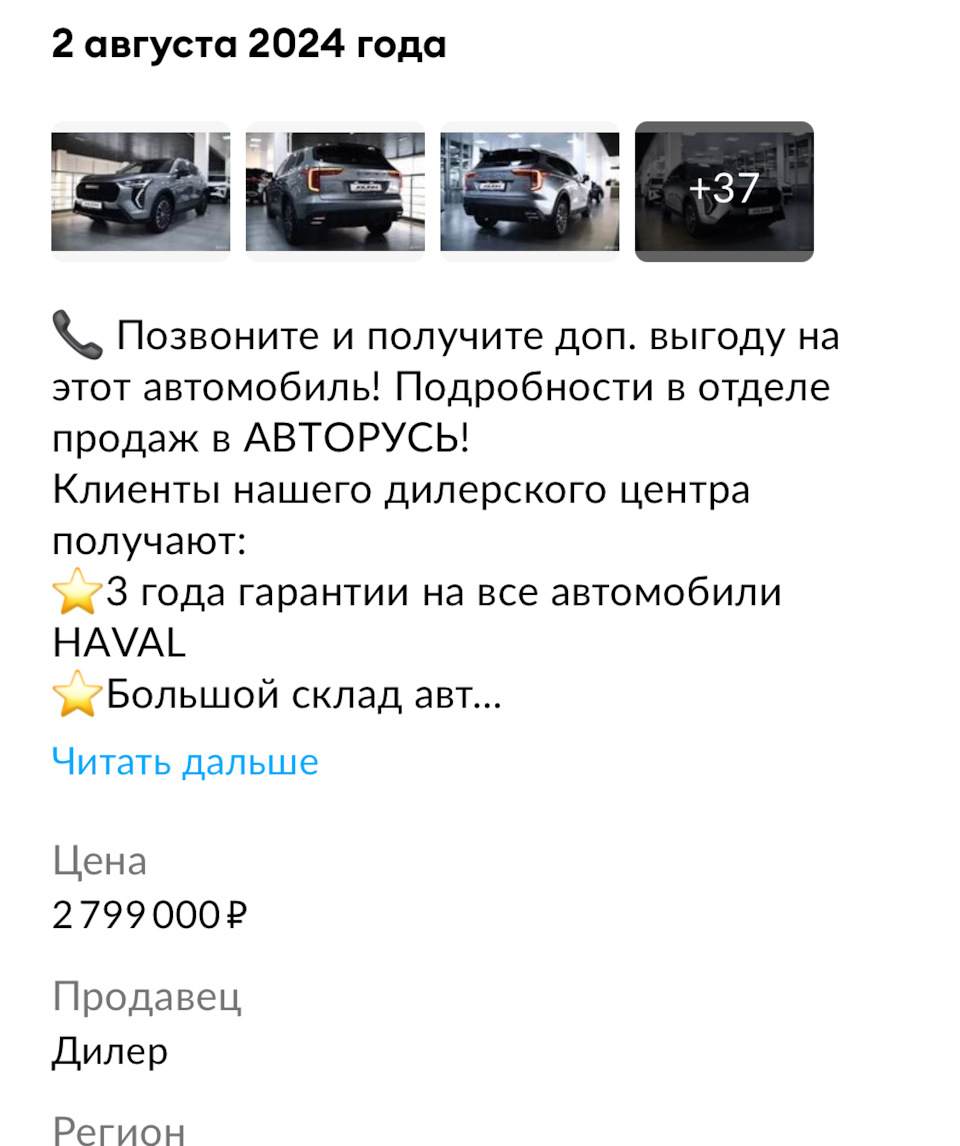Click the "Читать дальше" link
Image resolution: width=960 pixels, height=1146 pixels.
pyautogui.click(x=184, y=761)
